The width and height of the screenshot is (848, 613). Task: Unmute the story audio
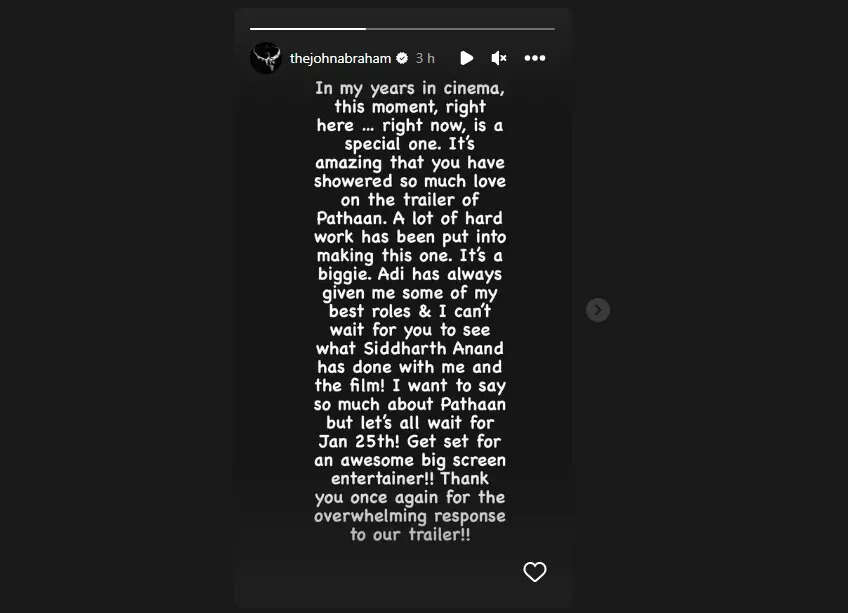[499, 59]
